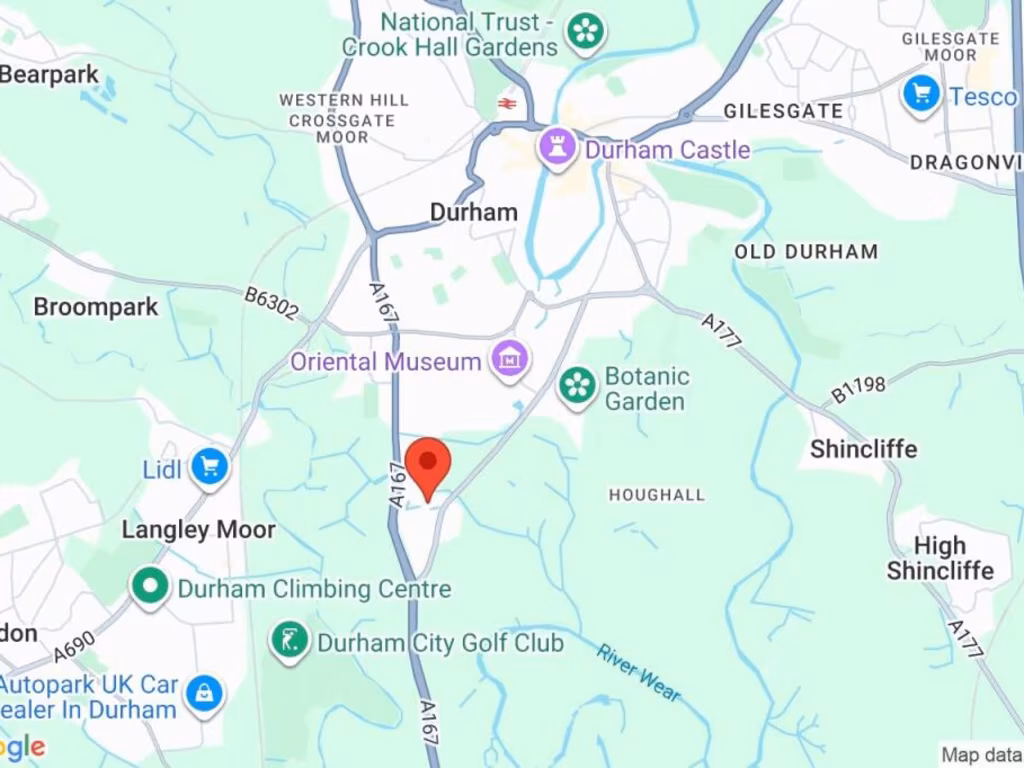Tap National Trust Crook Hall Gardens marker
The height and width of the screenshot is (768, 1024).
[585, 31]
